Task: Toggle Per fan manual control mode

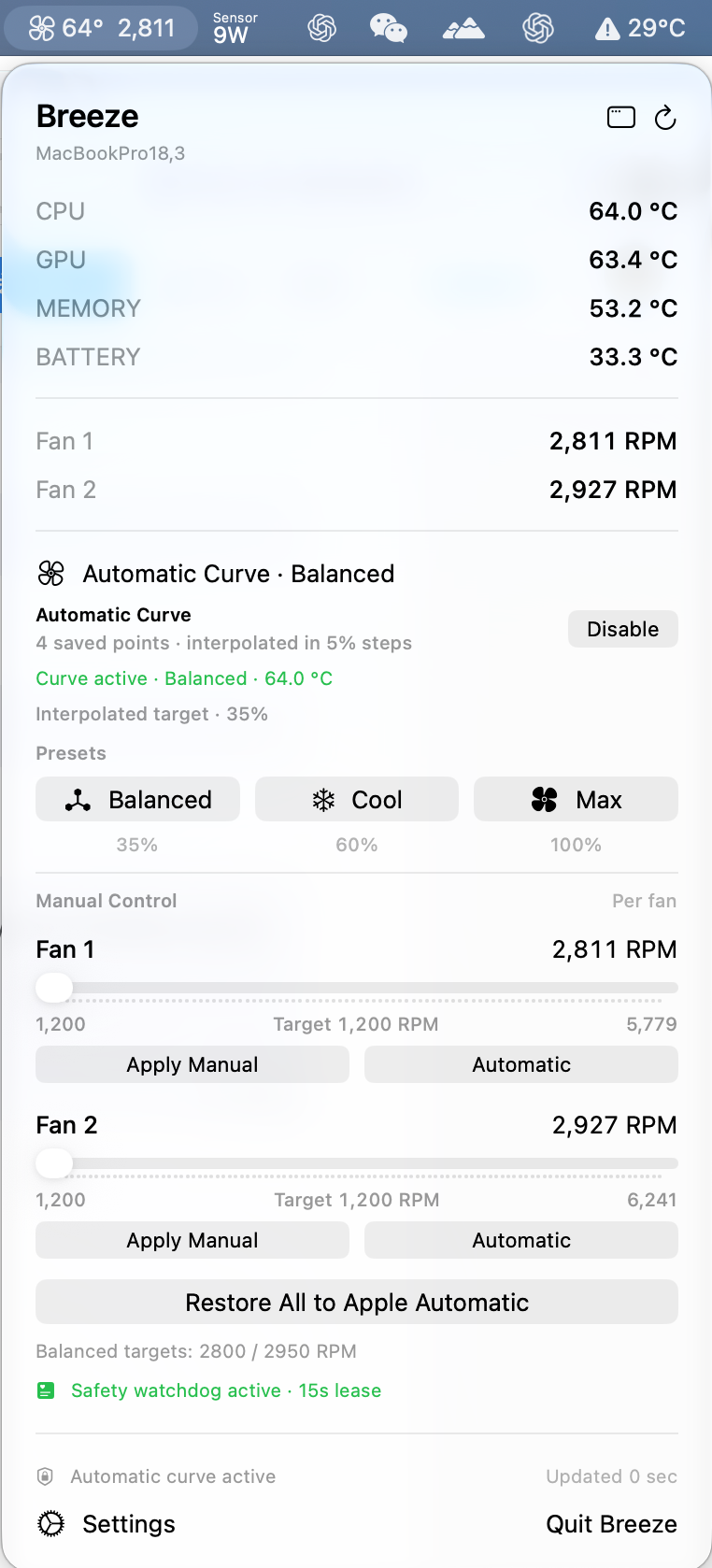Action: [644, 901]
